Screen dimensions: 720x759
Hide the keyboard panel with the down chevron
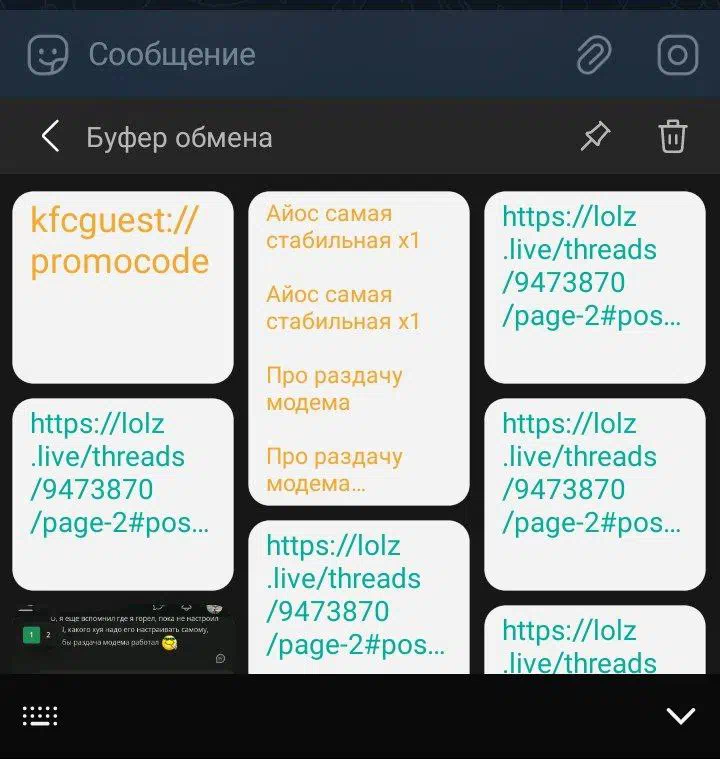(x=680, y=716)
